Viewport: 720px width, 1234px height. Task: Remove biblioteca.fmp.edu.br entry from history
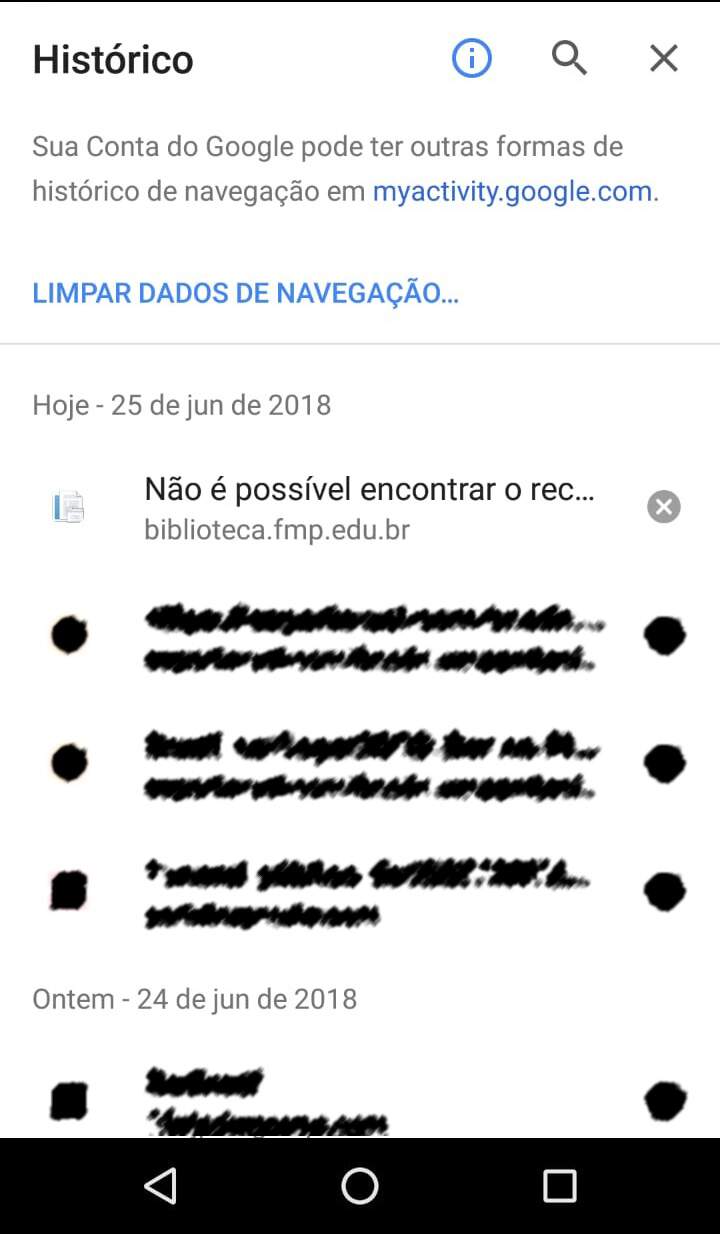click(664, 507)
